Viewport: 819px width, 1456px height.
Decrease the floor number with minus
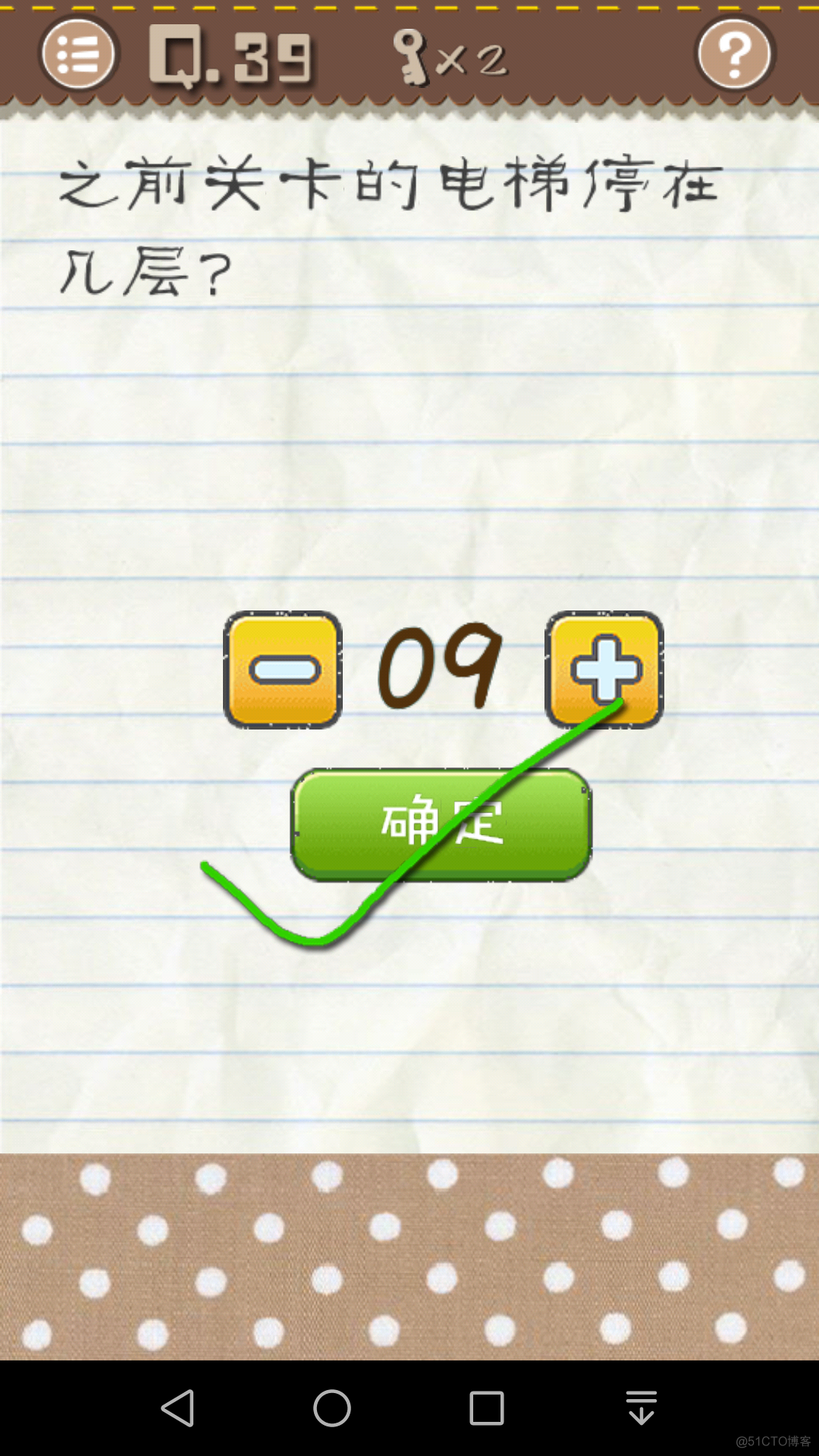283,670
